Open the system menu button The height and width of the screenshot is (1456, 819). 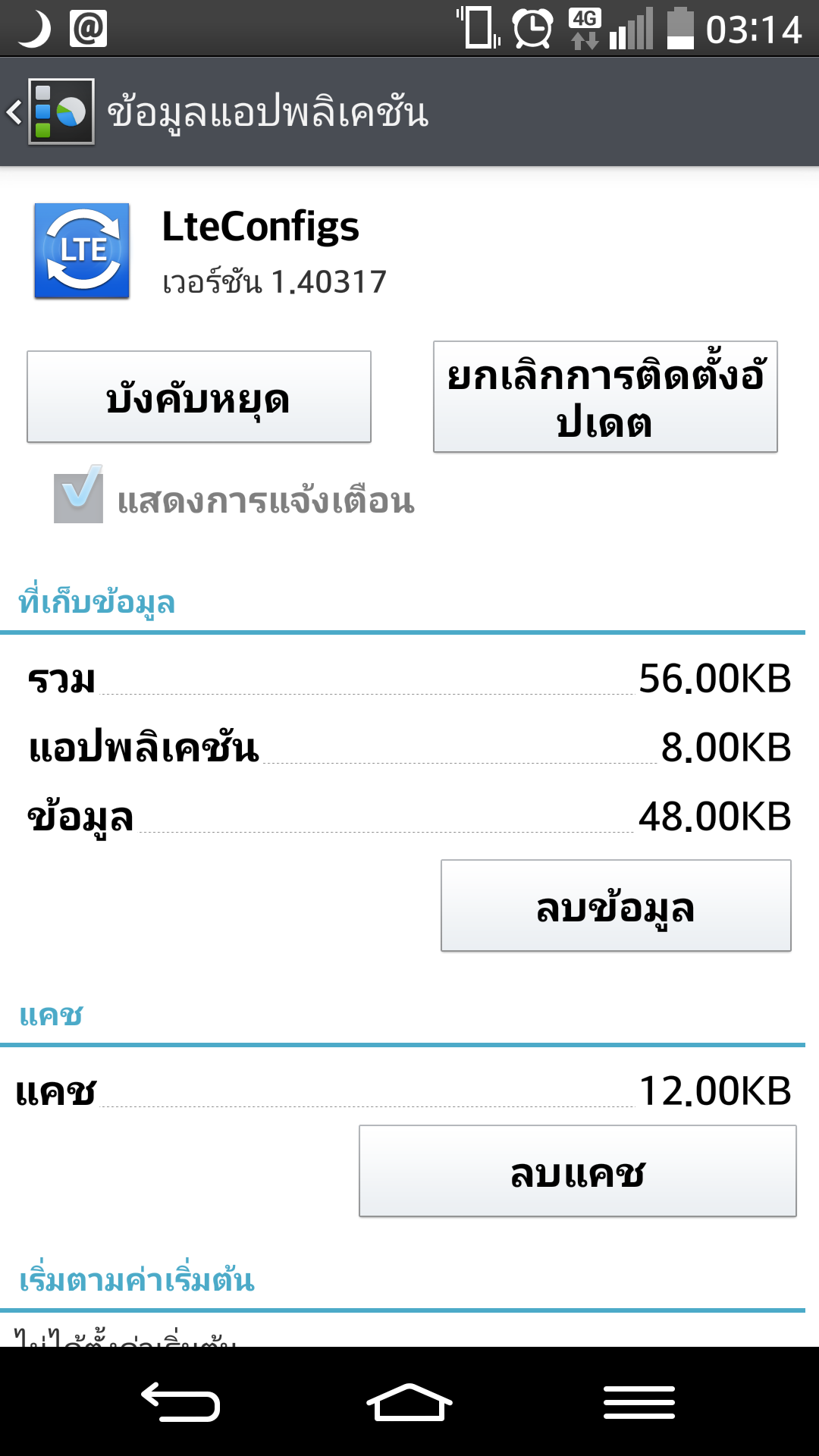tap(639, 1401)
